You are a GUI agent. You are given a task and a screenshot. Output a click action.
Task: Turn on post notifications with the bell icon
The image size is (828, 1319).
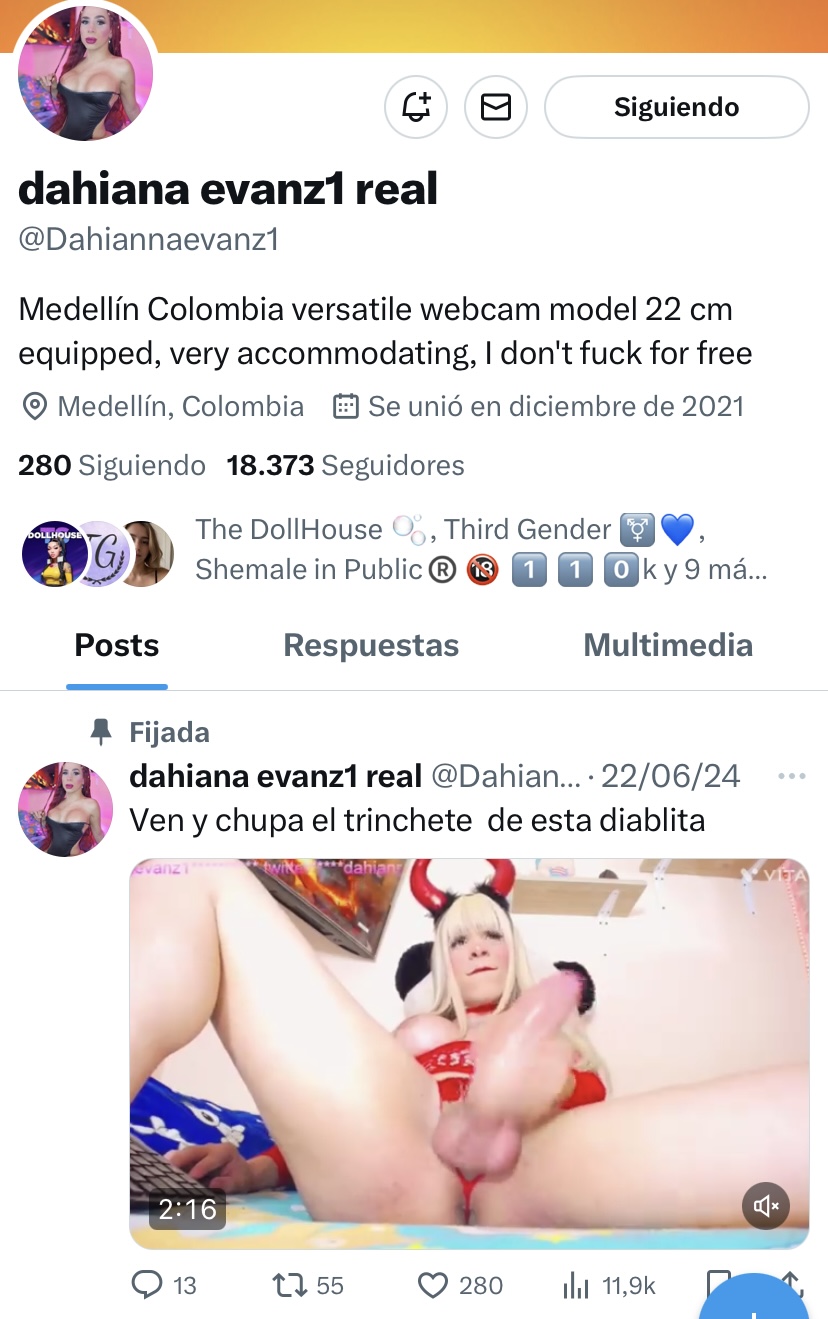click(x=416, y=107)
